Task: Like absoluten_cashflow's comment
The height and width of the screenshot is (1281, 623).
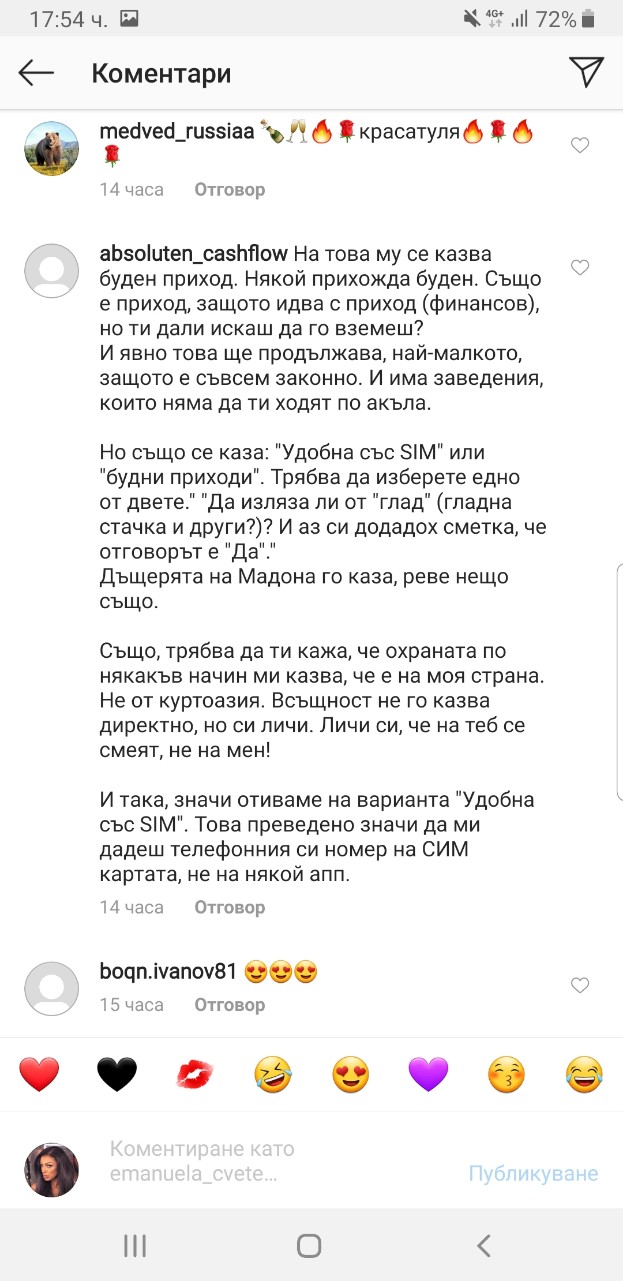Action: coord(579,268)
